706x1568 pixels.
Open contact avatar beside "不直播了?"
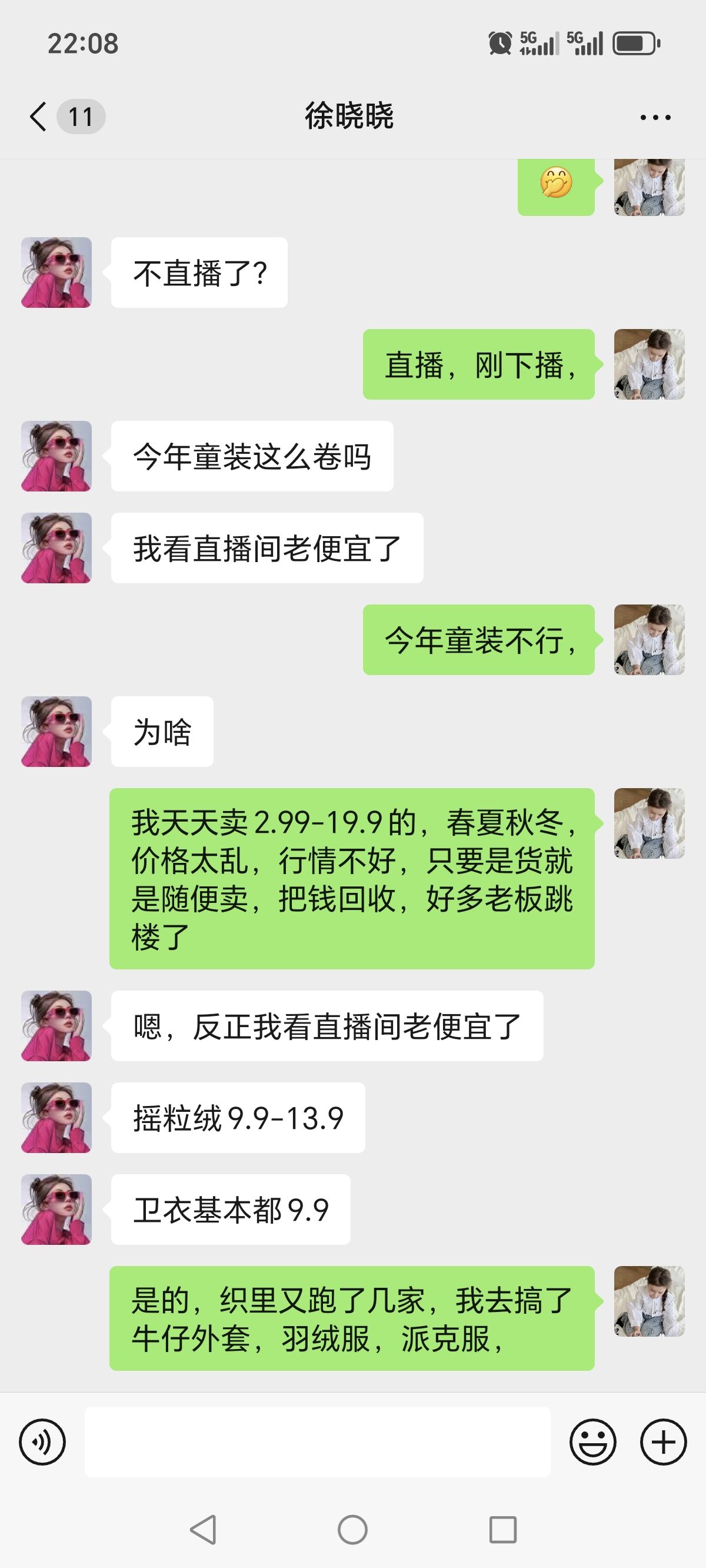coord(56,272)
